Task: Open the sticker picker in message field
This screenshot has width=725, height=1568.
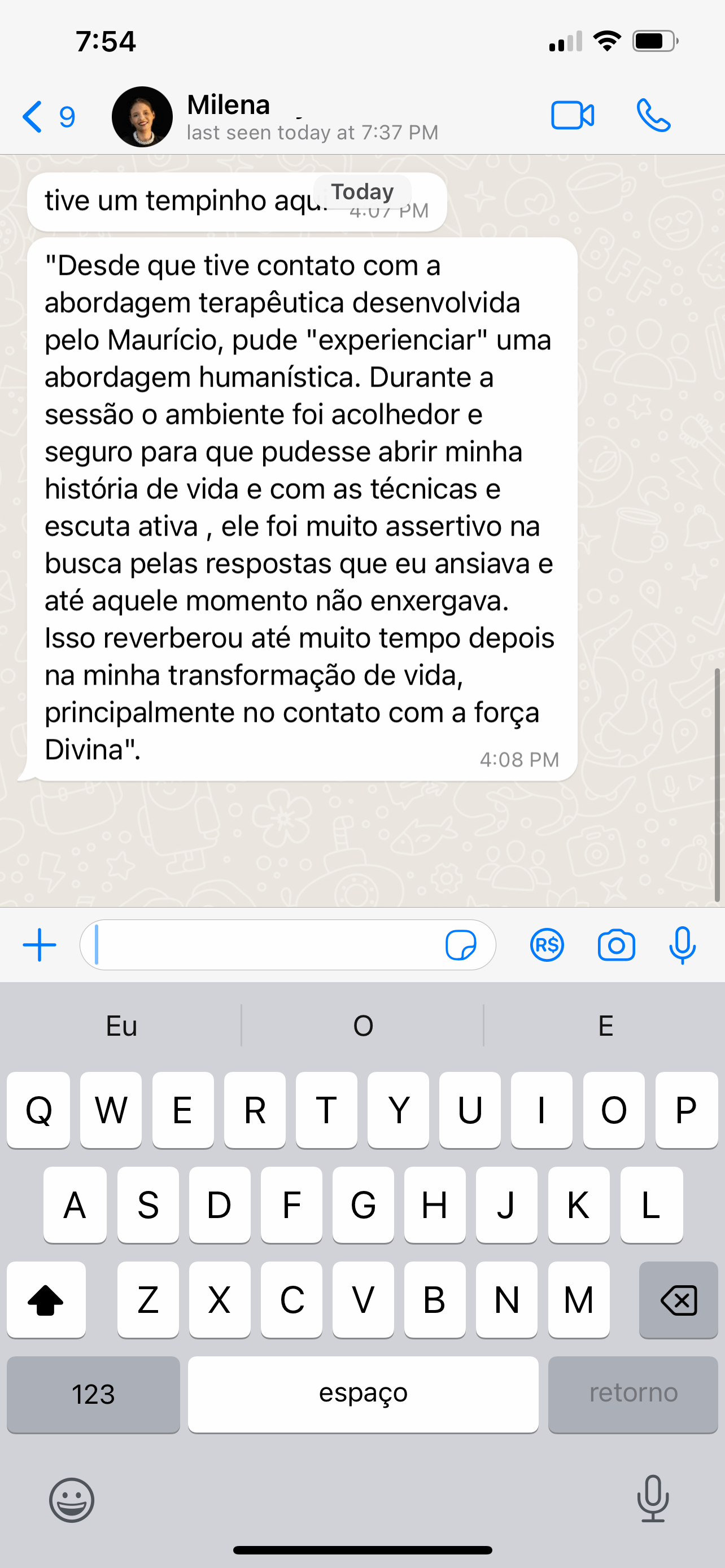Action: click(x=461, y=945)
